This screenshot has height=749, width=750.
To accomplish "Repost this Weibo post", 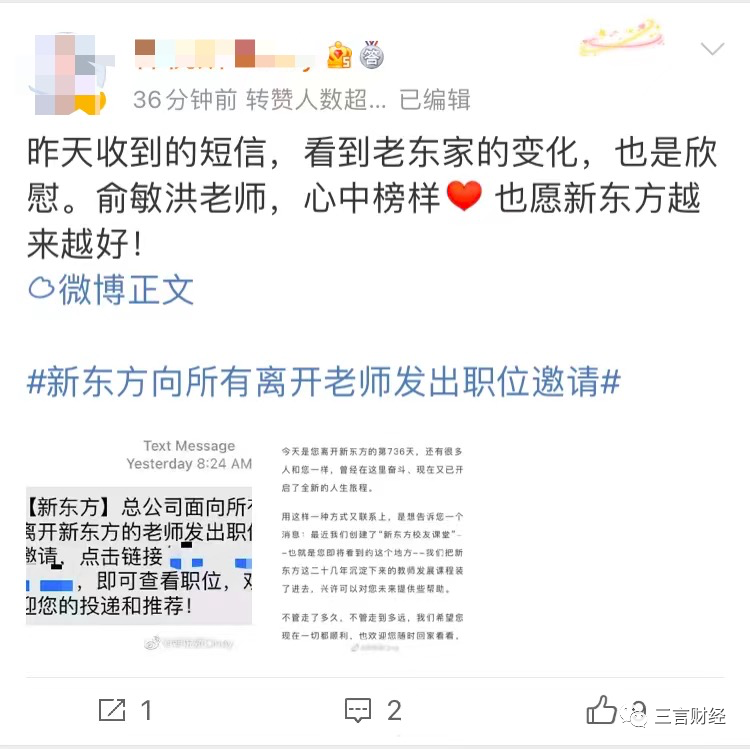I will tap(125, 710).
